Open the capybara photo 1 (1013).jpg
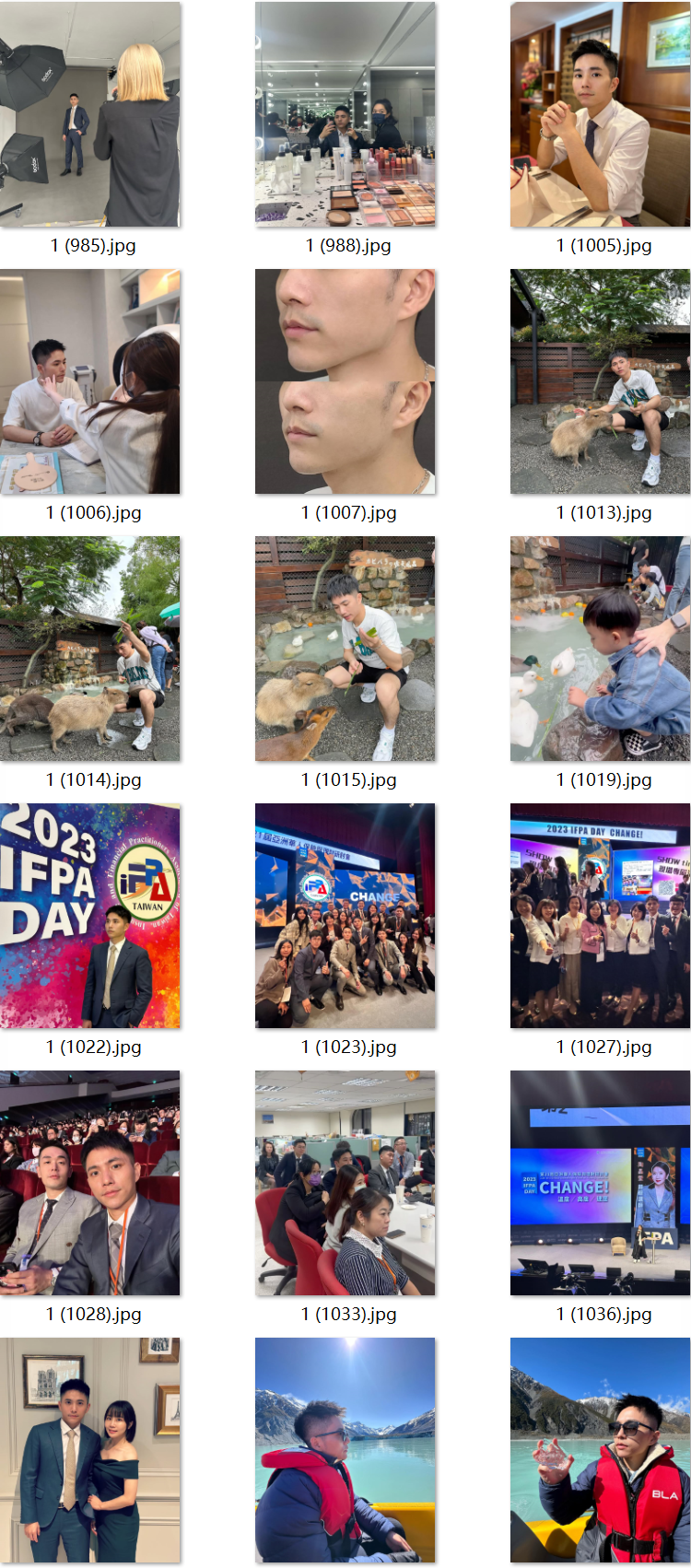This screenshot has height=1568, width=691. (x=601, y=381)
